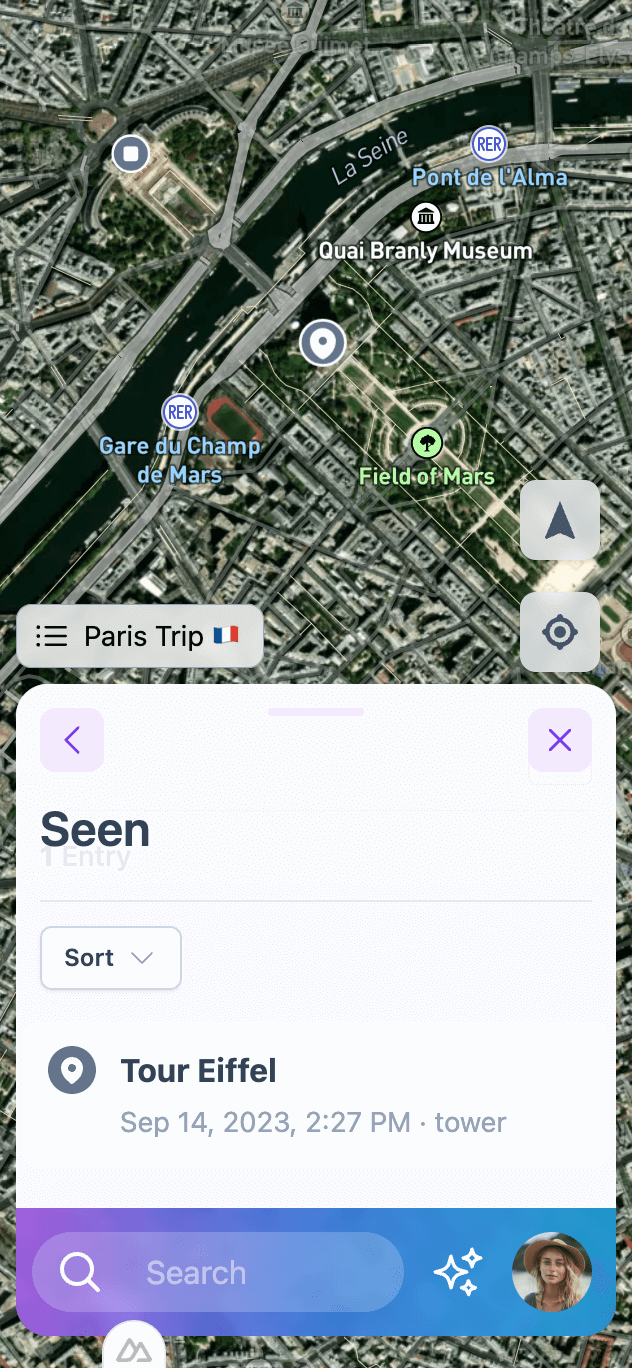Viewport: 632px width, 1368px height.
Task: Open the Paris Trip list button
Action: pyautogui.click(x=140, y=636)
